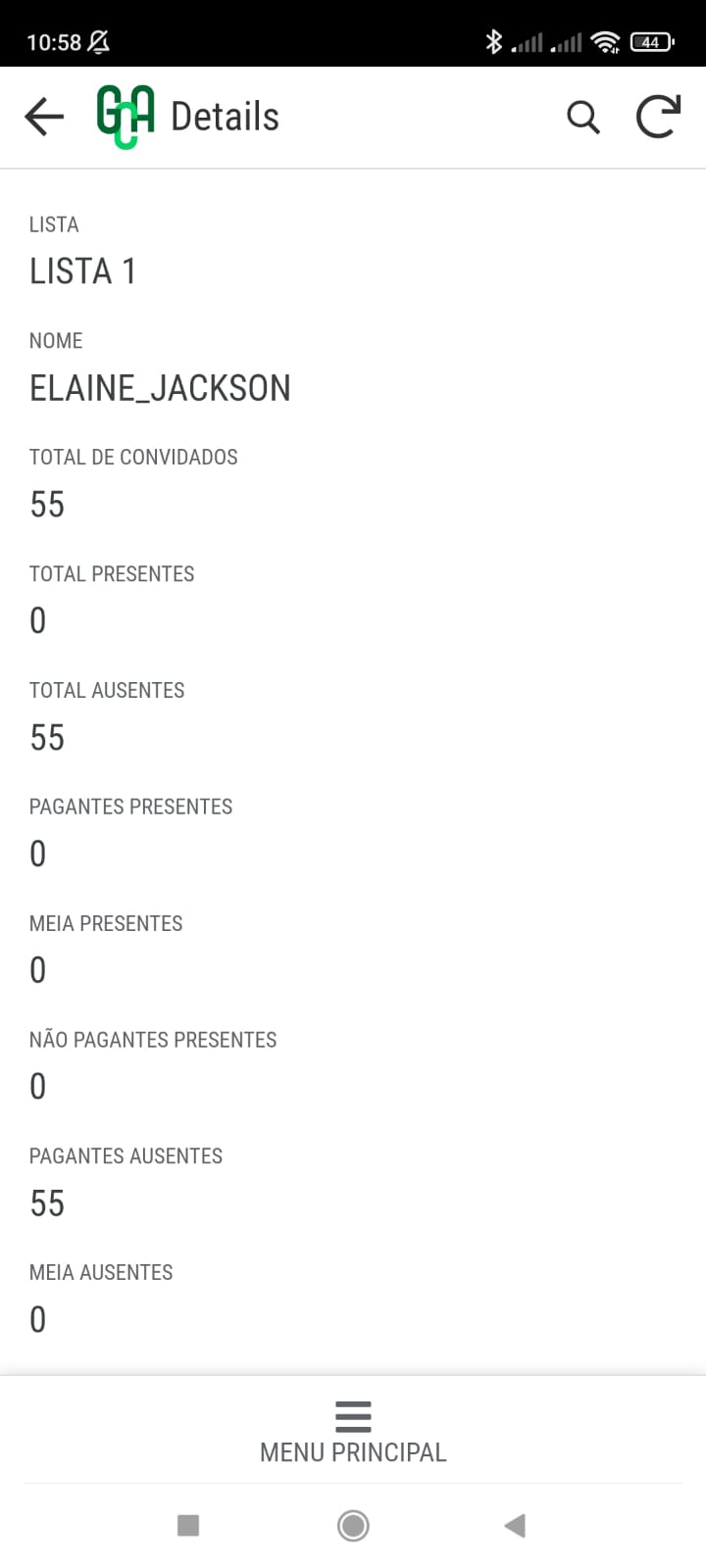Open search from the Details toolbar

click(583, 117)
